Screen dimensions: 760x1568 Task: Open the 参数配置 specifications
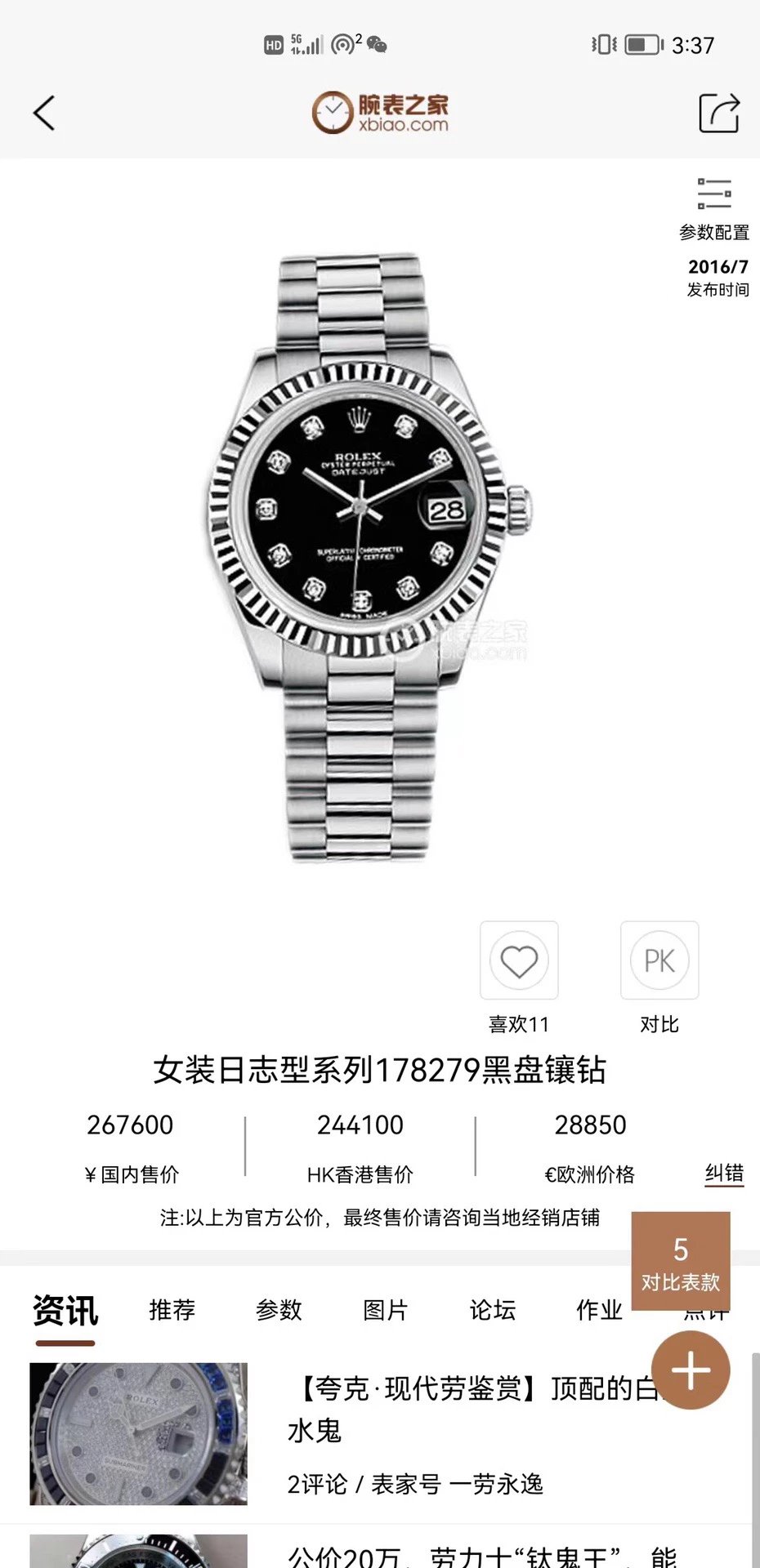coord(713,208)
